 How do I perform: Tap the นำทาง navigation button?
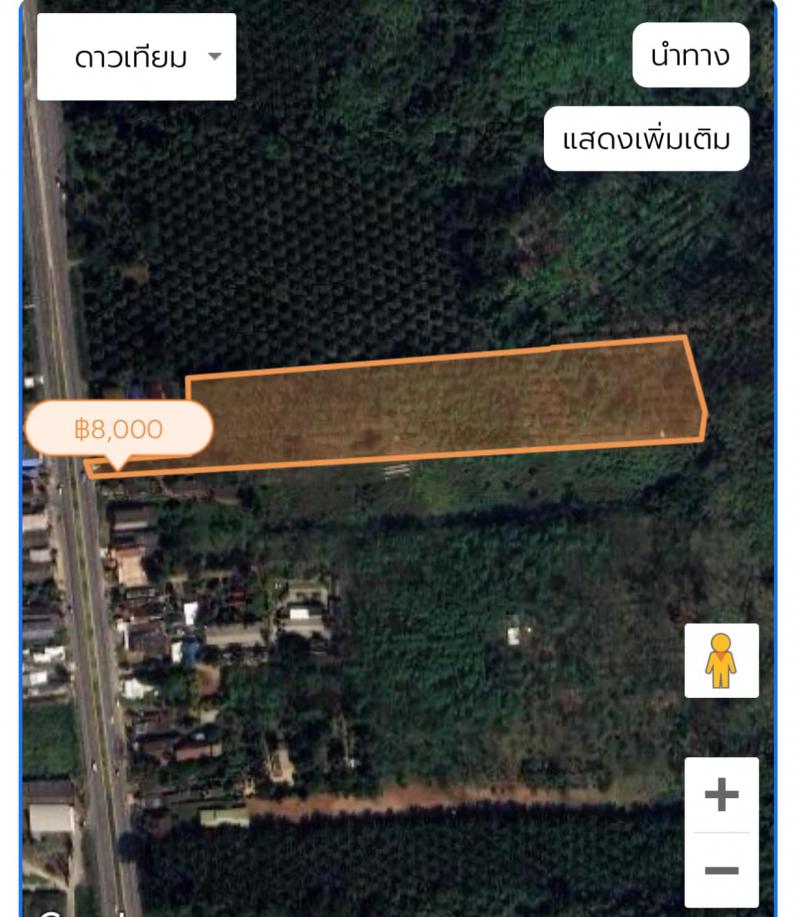(x=690, y=55)
